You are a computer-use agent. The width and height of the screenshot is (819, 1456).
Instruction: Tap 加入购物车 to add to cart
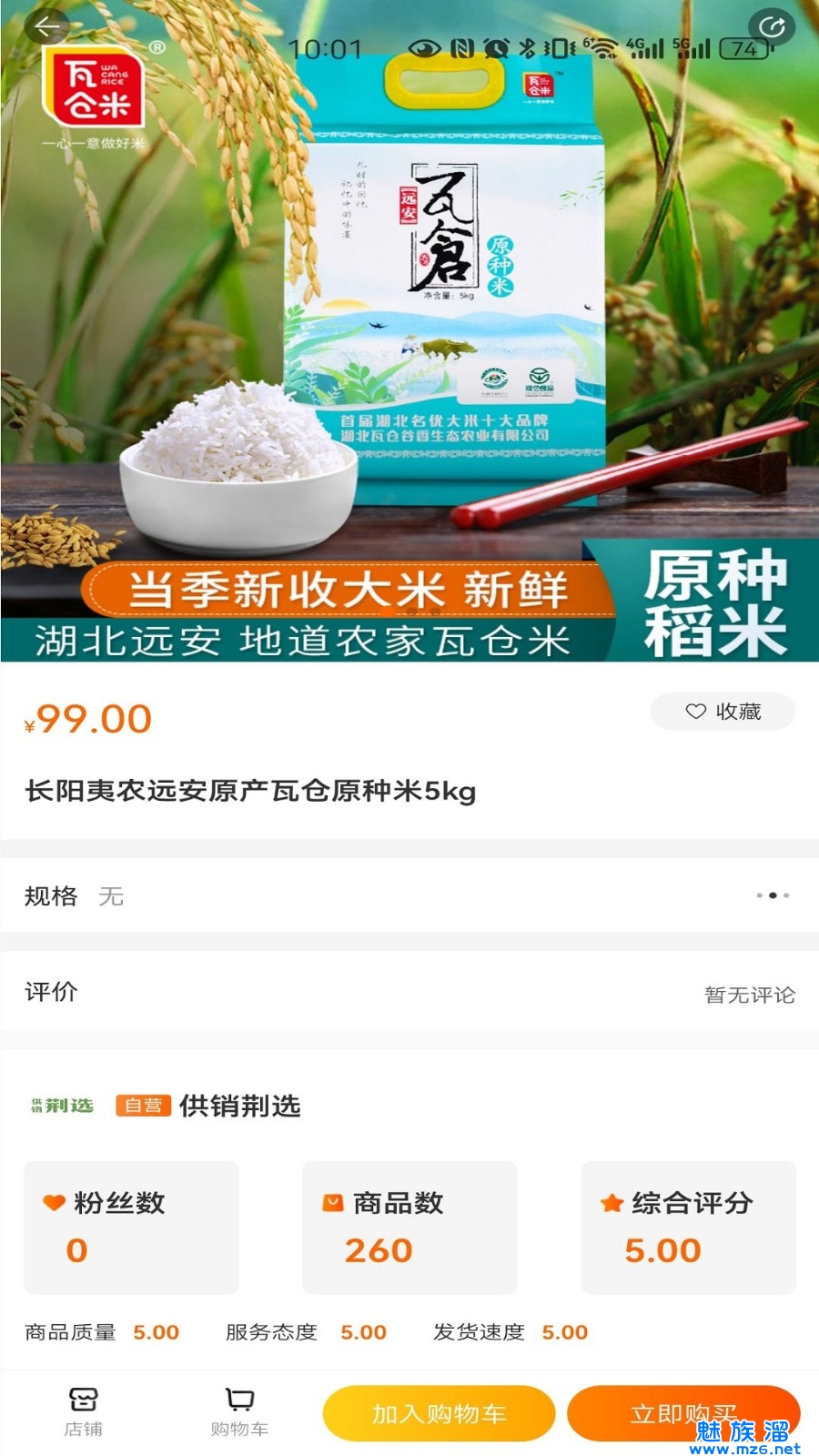point(439,1413)
